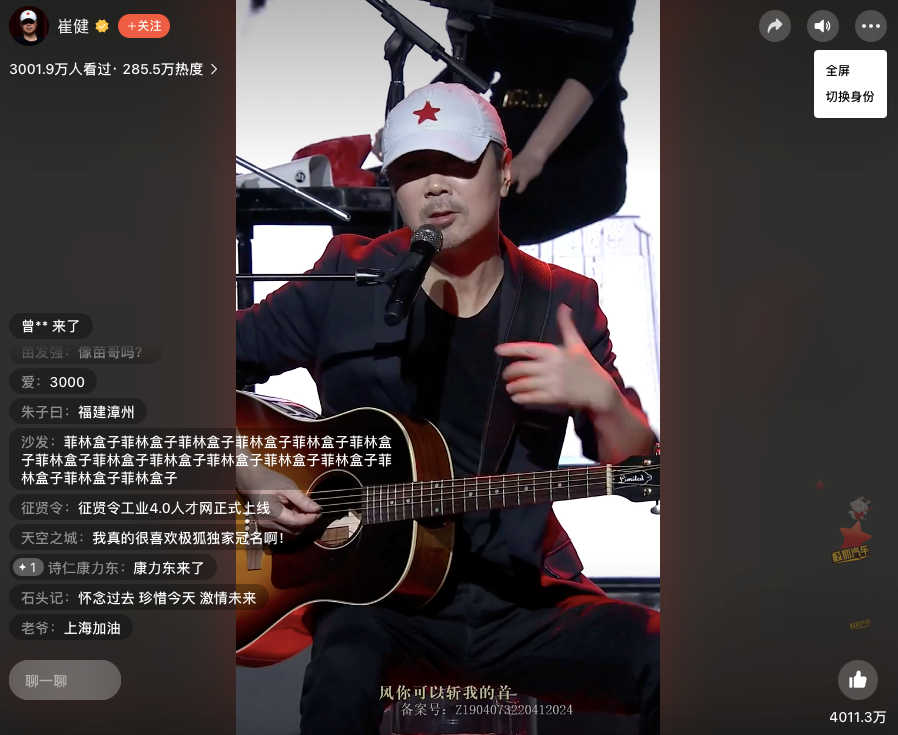Open viewer count and heat details
Viewport: 898px width, 735px height.
[113, 69]
